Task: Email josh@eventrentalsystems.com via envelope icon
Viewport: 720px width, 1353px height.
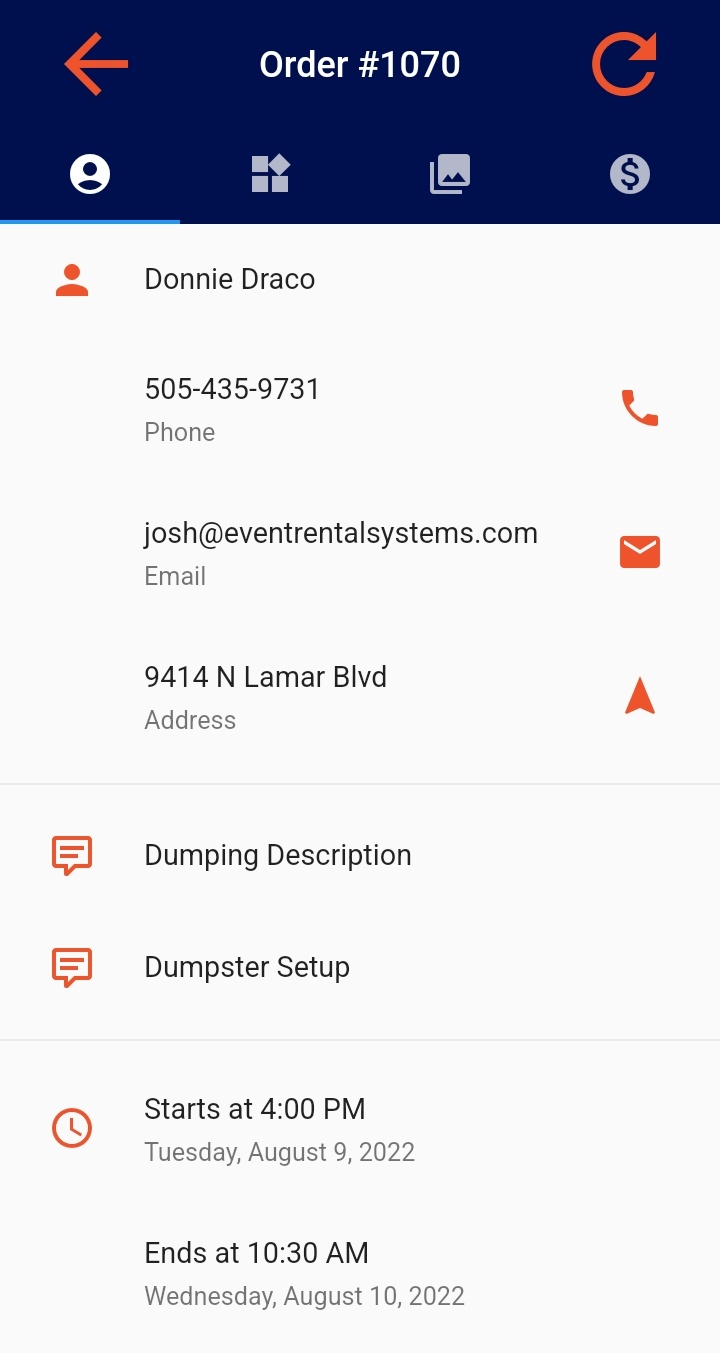Action: [640, 552]
